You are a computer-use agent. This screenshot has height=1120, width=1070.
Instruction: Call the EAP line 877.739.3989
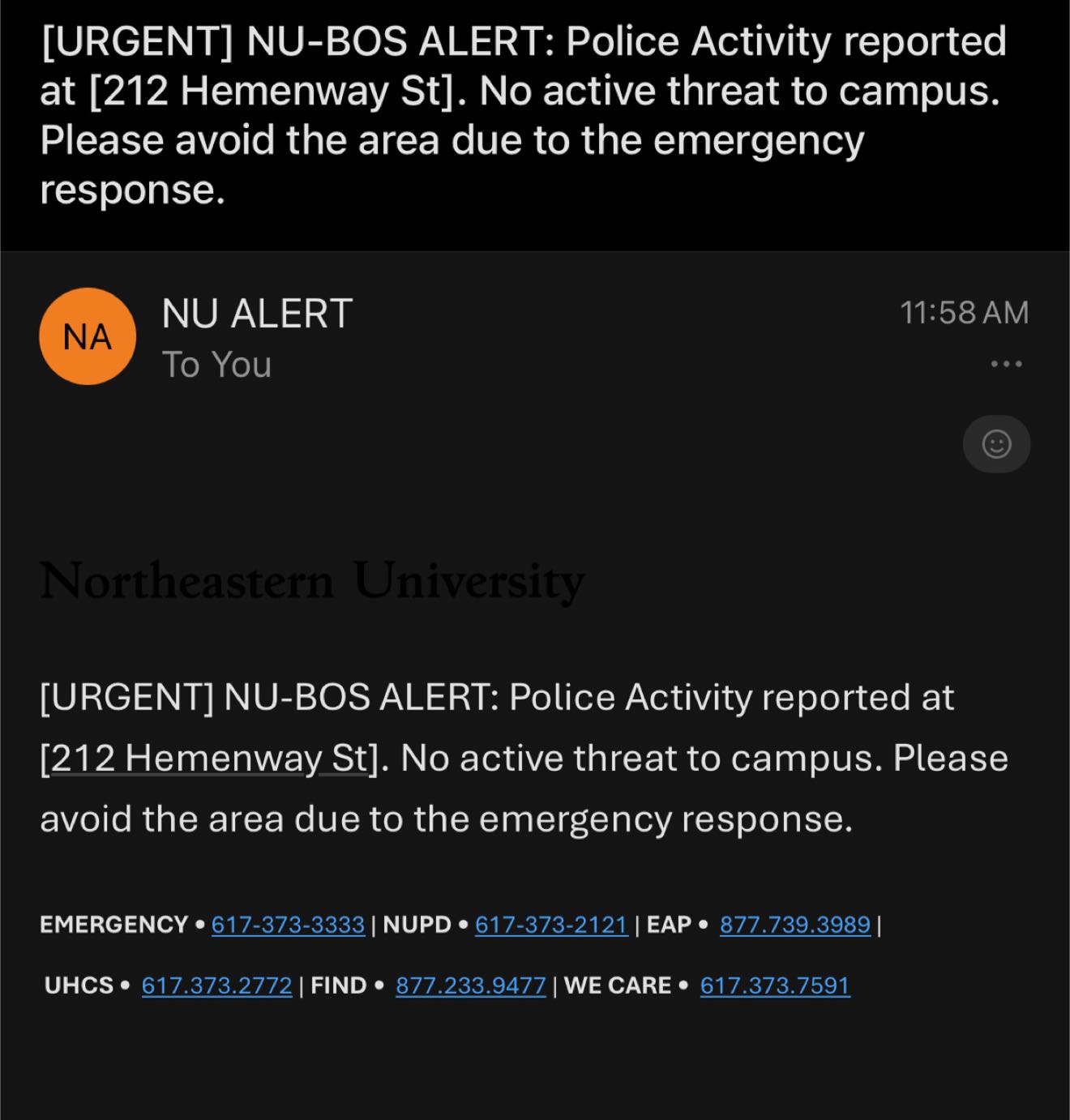(794, 925)
